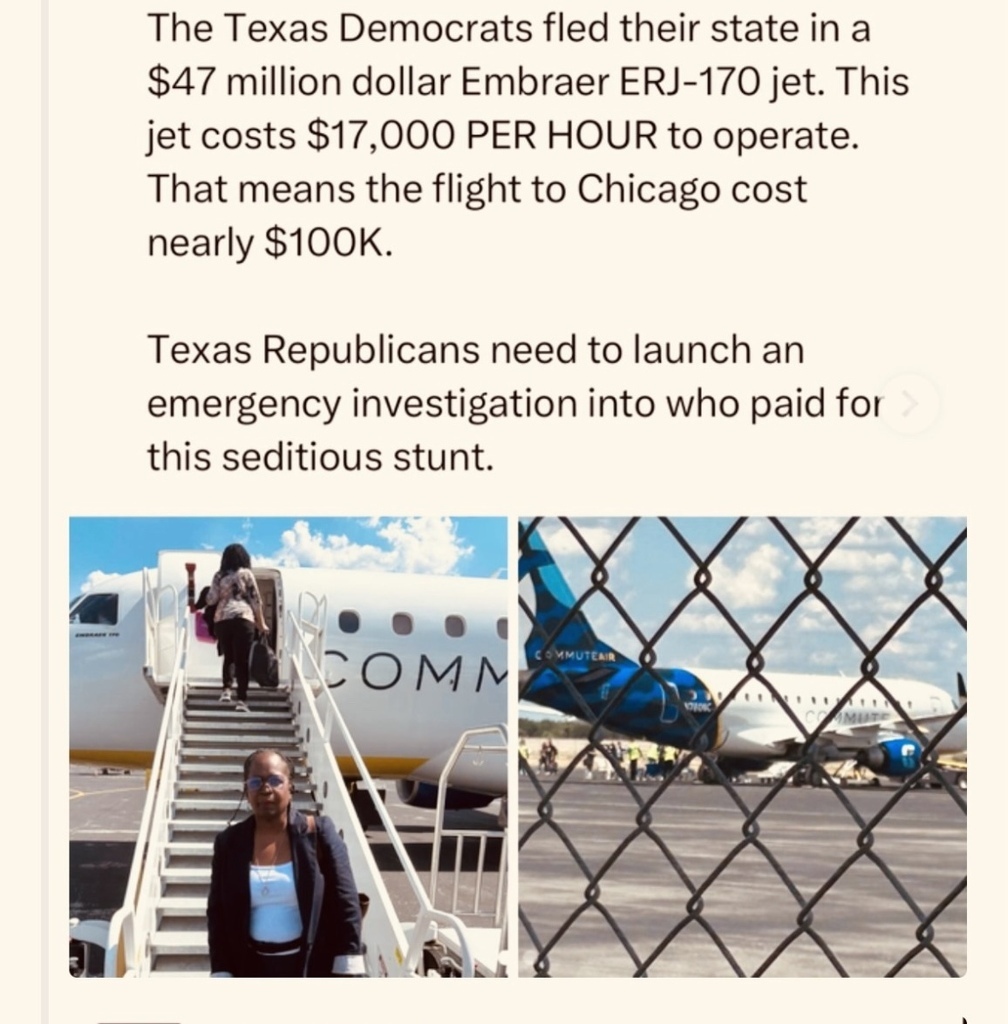The height and width of the screenshot is (1024, 1008).
Task: Tap the faint next arrow chevron
Action: 908,404
